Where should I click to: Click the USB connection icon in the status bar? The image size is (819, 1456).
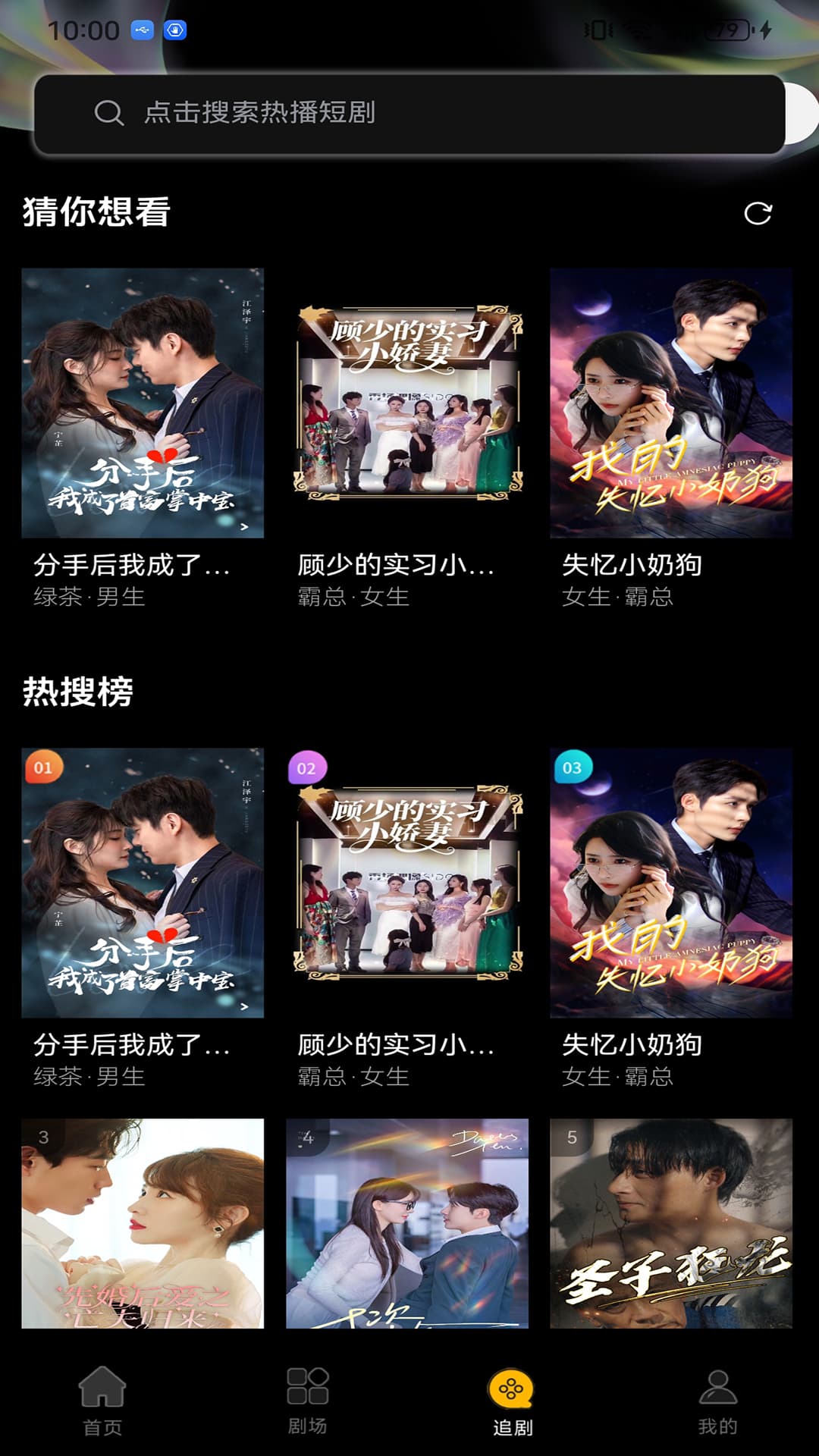pos(143,29)
